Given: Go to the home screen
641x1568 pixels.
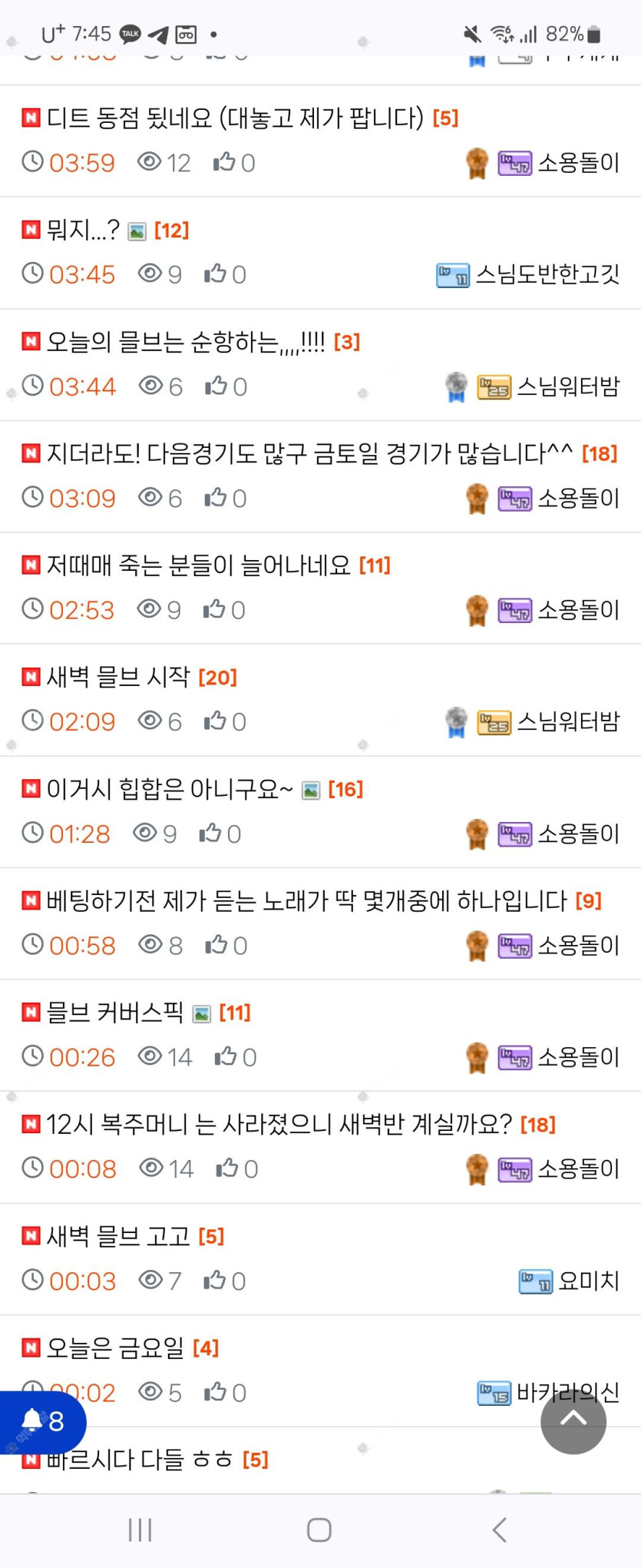Looking at the screenshot, I should (x=319, y=1530).
